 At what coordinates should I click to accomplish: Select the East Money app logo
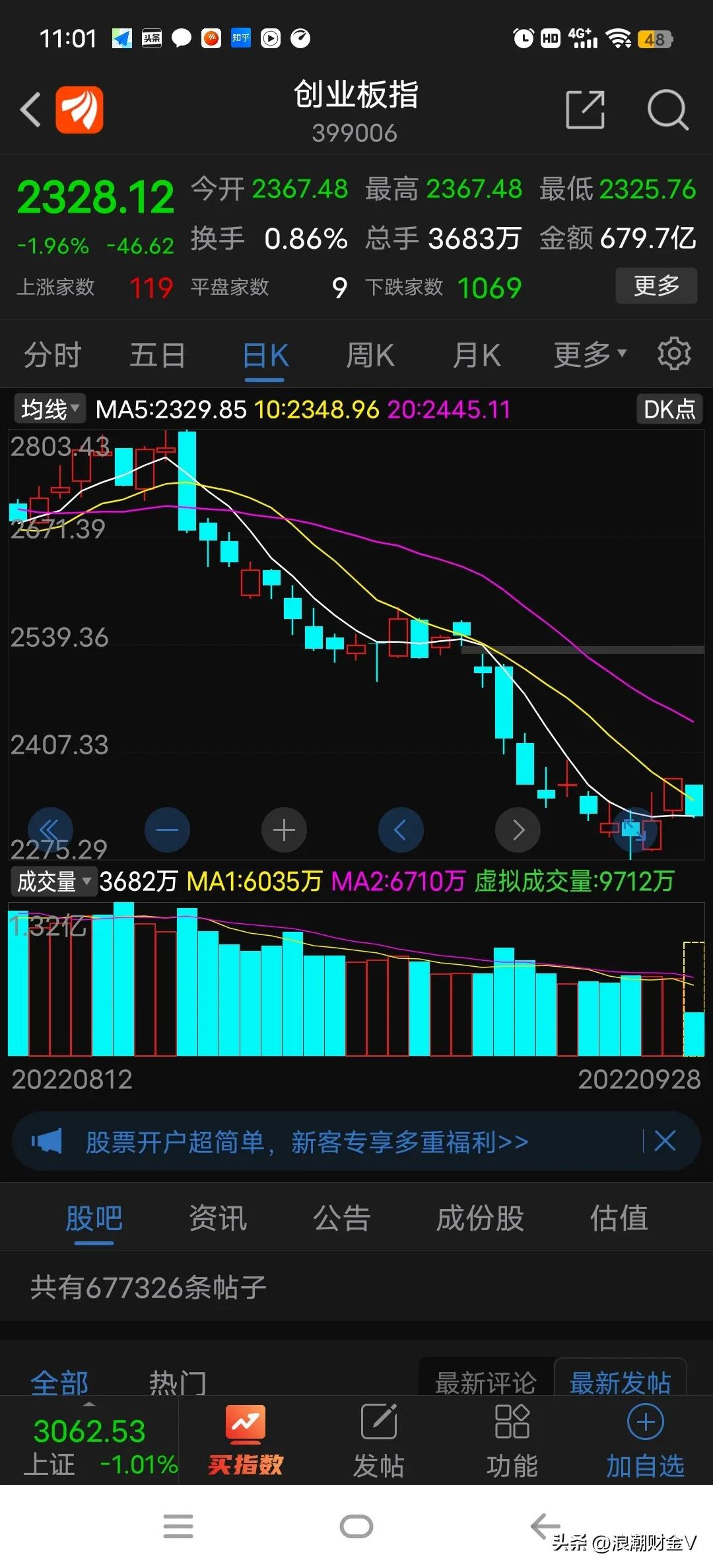tap(79, 108)
